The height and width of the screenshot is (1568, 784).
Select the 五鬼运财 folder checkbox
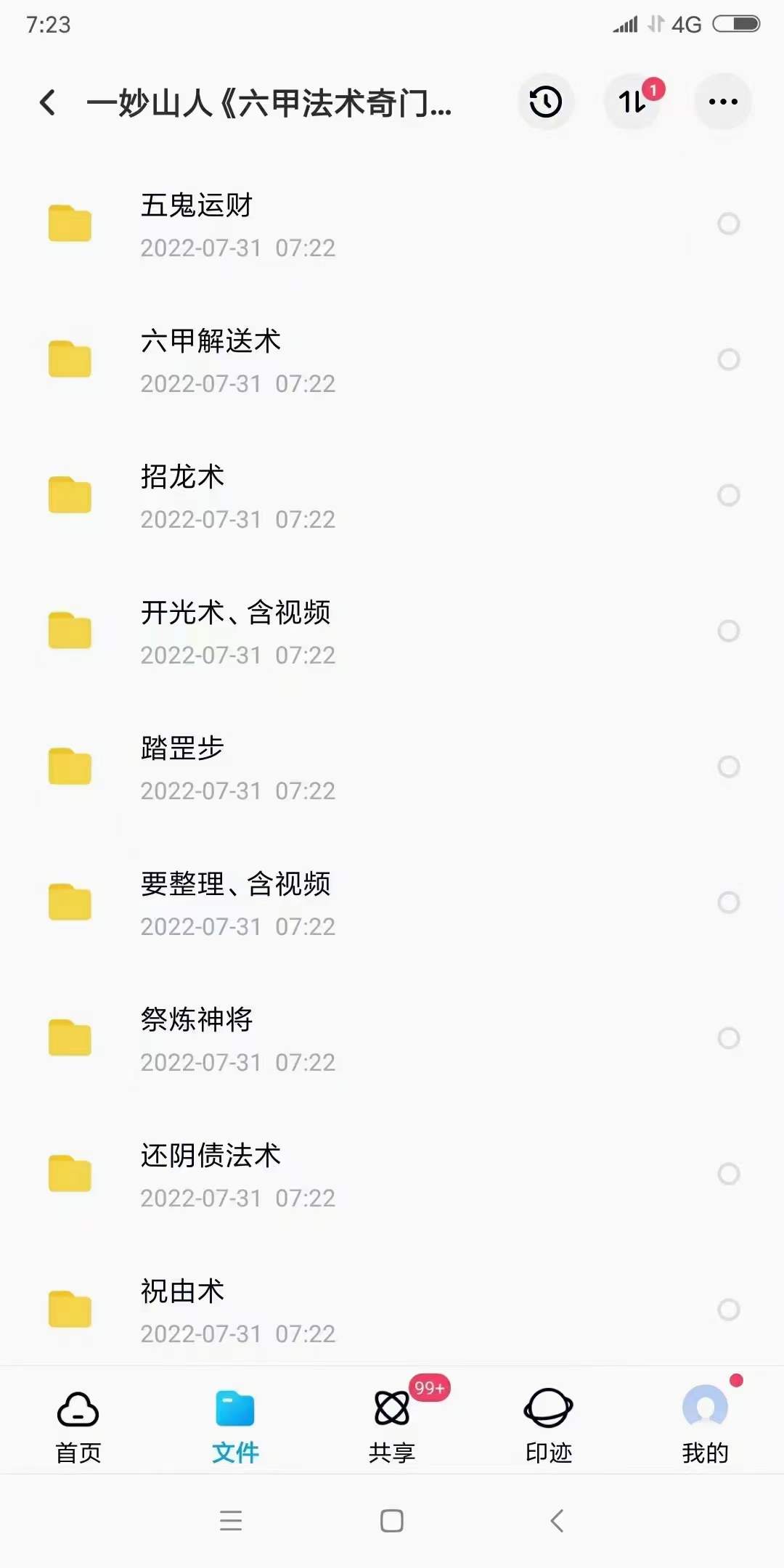coord(729,224)
